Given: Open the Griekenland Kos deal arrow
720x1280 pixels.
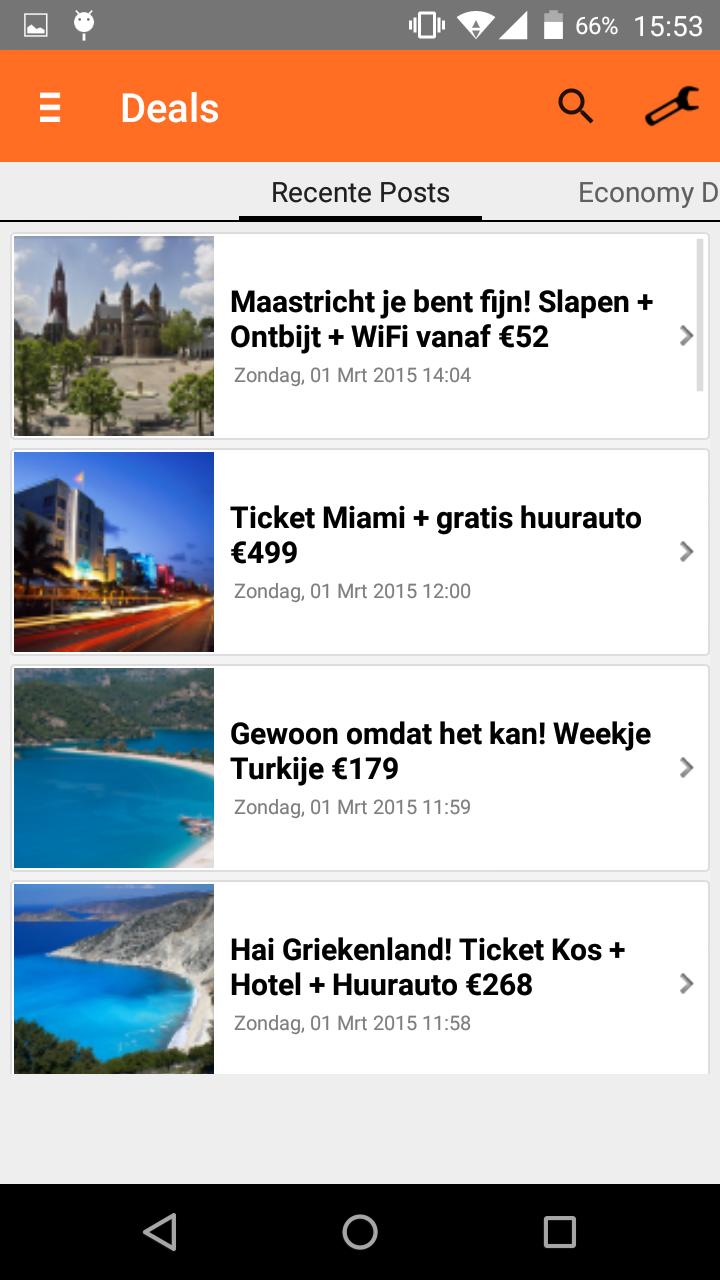Looking at the screenshot, I should coord(686,983).
